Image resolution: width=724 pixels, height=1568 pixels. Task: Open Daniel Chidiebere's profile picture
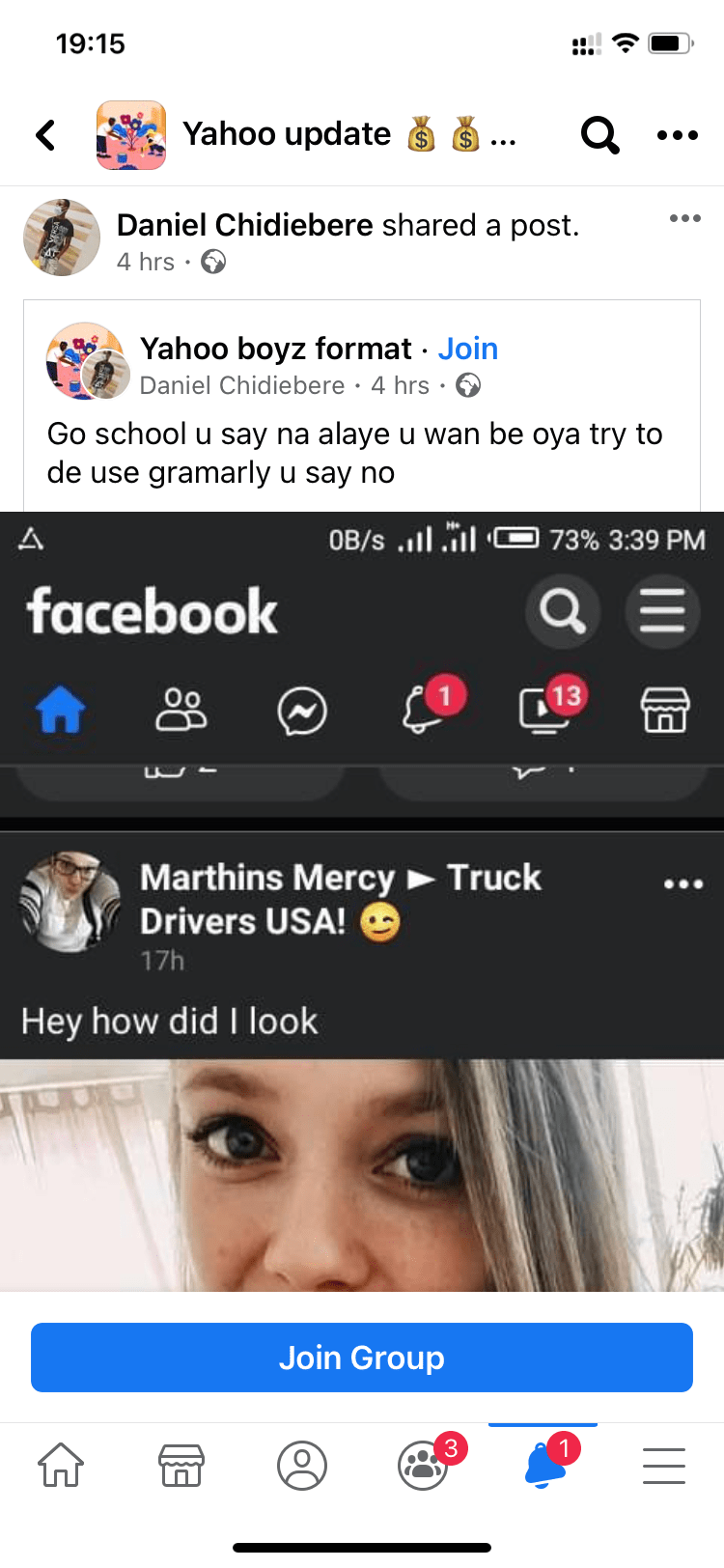(x=62, y=238)
